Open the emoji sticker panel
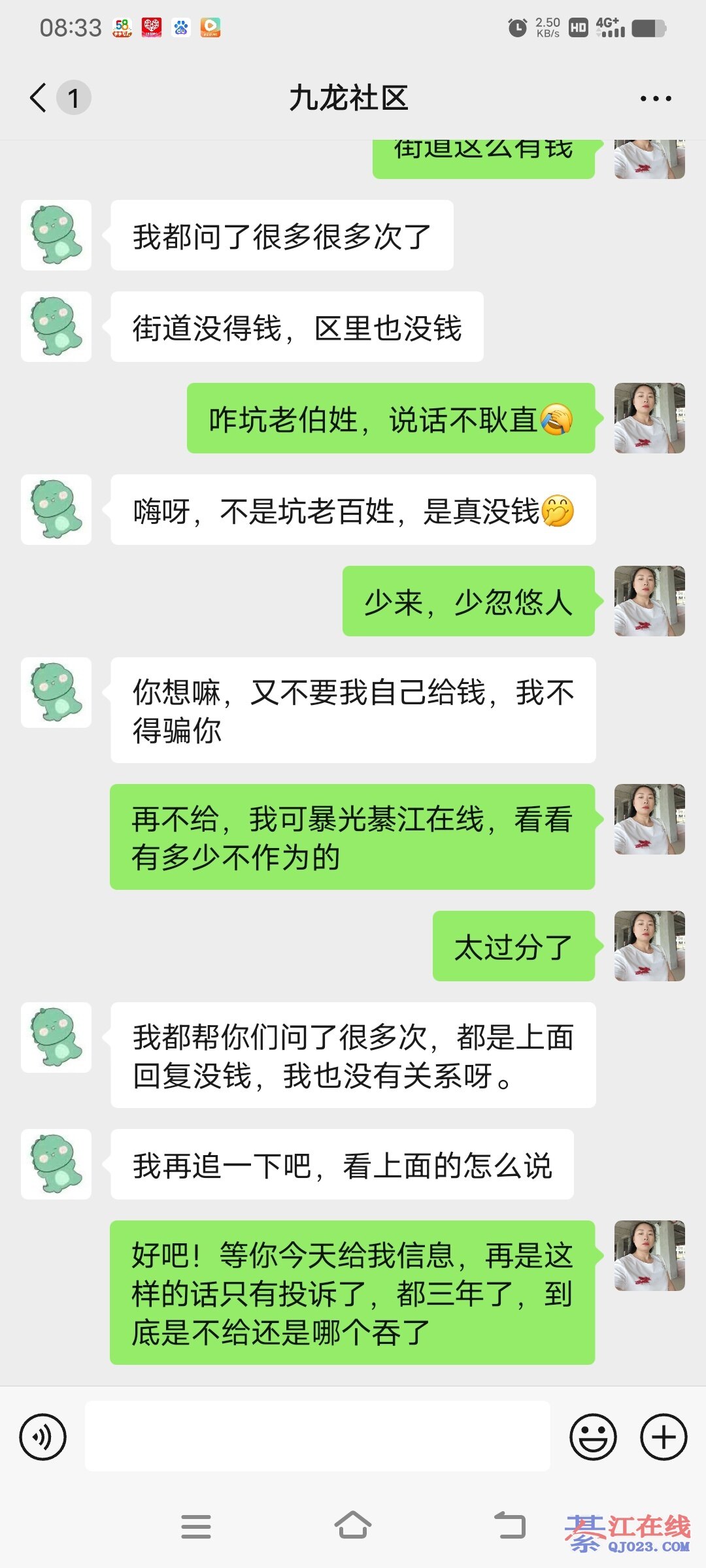706x1568 pixels. click(593, 1437)
